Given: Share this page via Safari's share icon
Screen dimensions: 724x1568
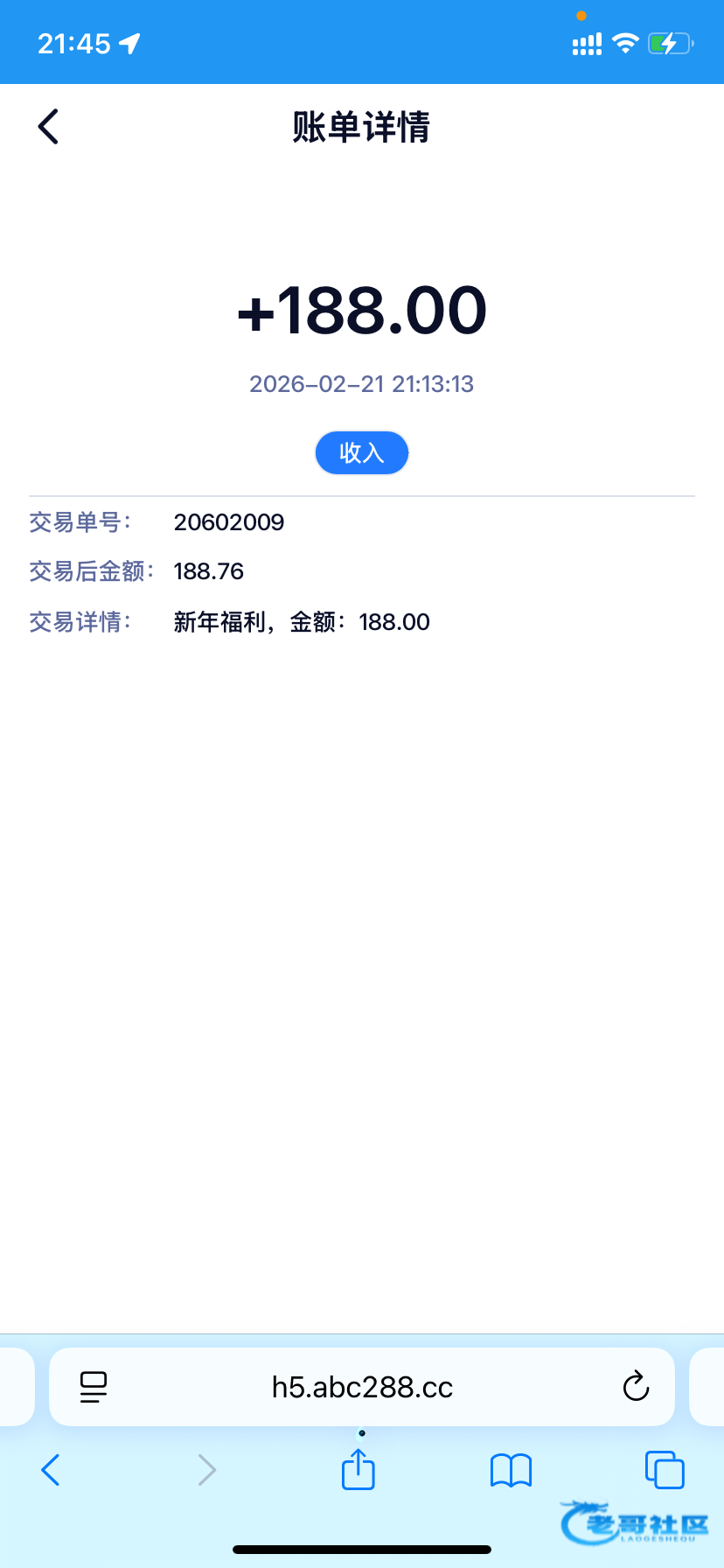Looking at the screenshot, I should (x=359, y=1469).
